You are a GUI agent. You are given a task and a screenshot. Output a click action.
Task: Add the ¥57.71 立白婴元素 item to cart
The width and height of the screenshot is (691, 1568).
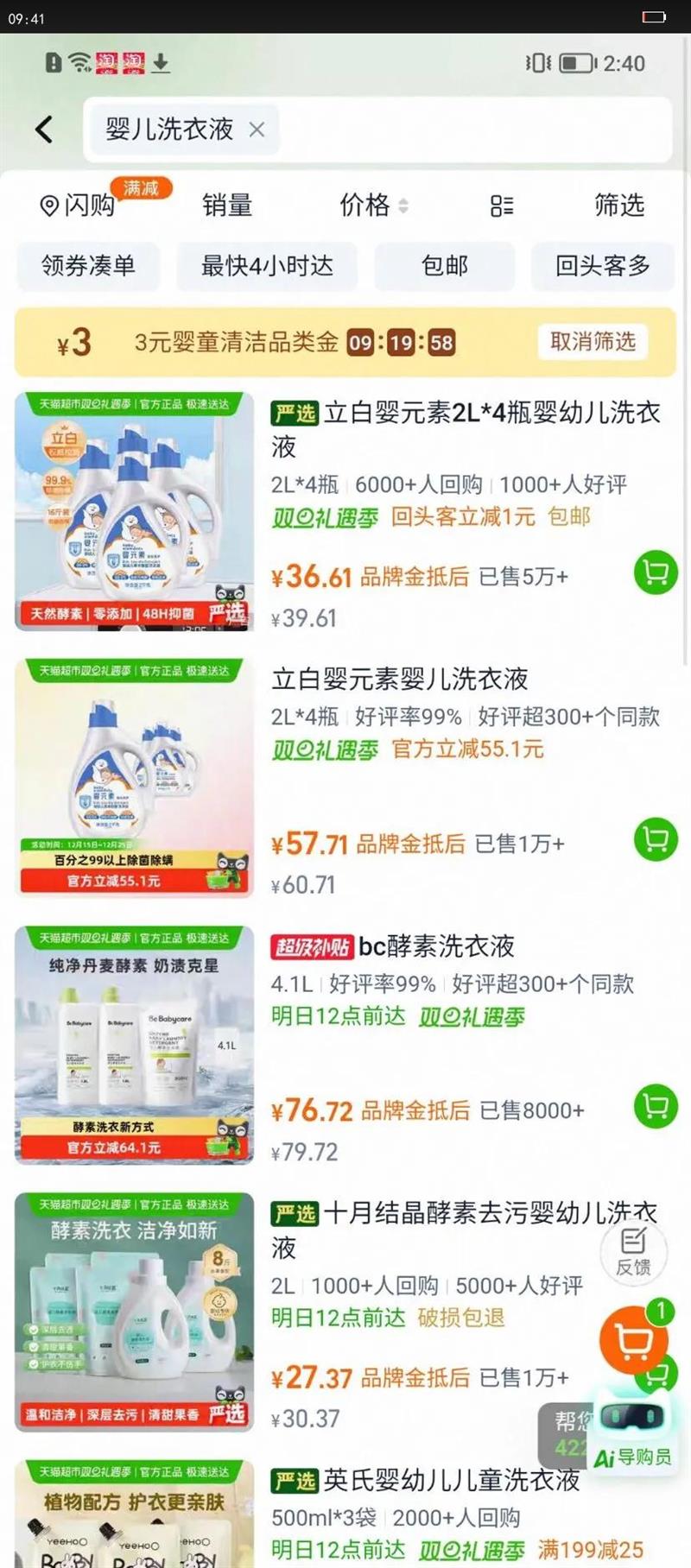pos(656,839)
